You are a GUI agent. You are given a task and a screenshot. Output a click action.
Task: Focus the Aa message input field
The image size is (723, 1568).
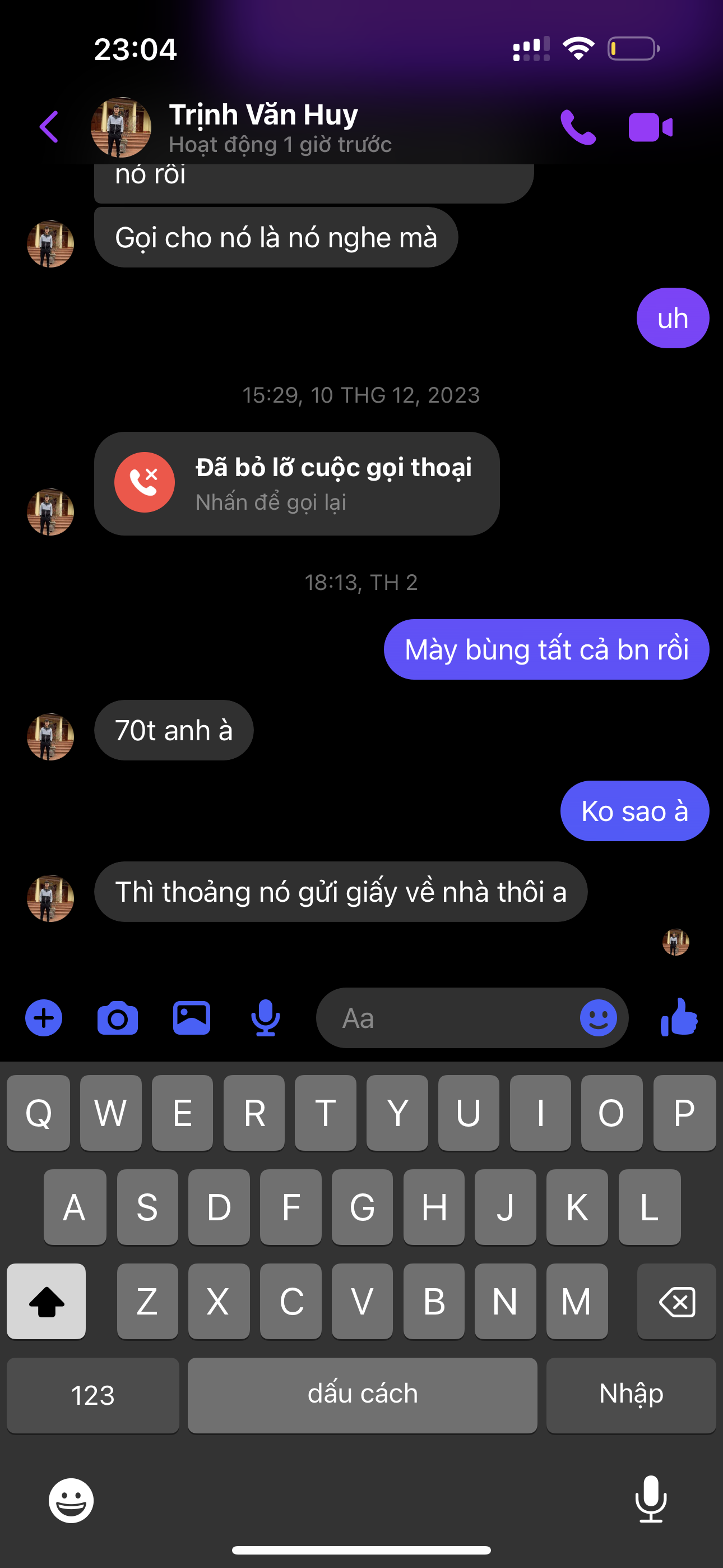[x=451, y=1018]
